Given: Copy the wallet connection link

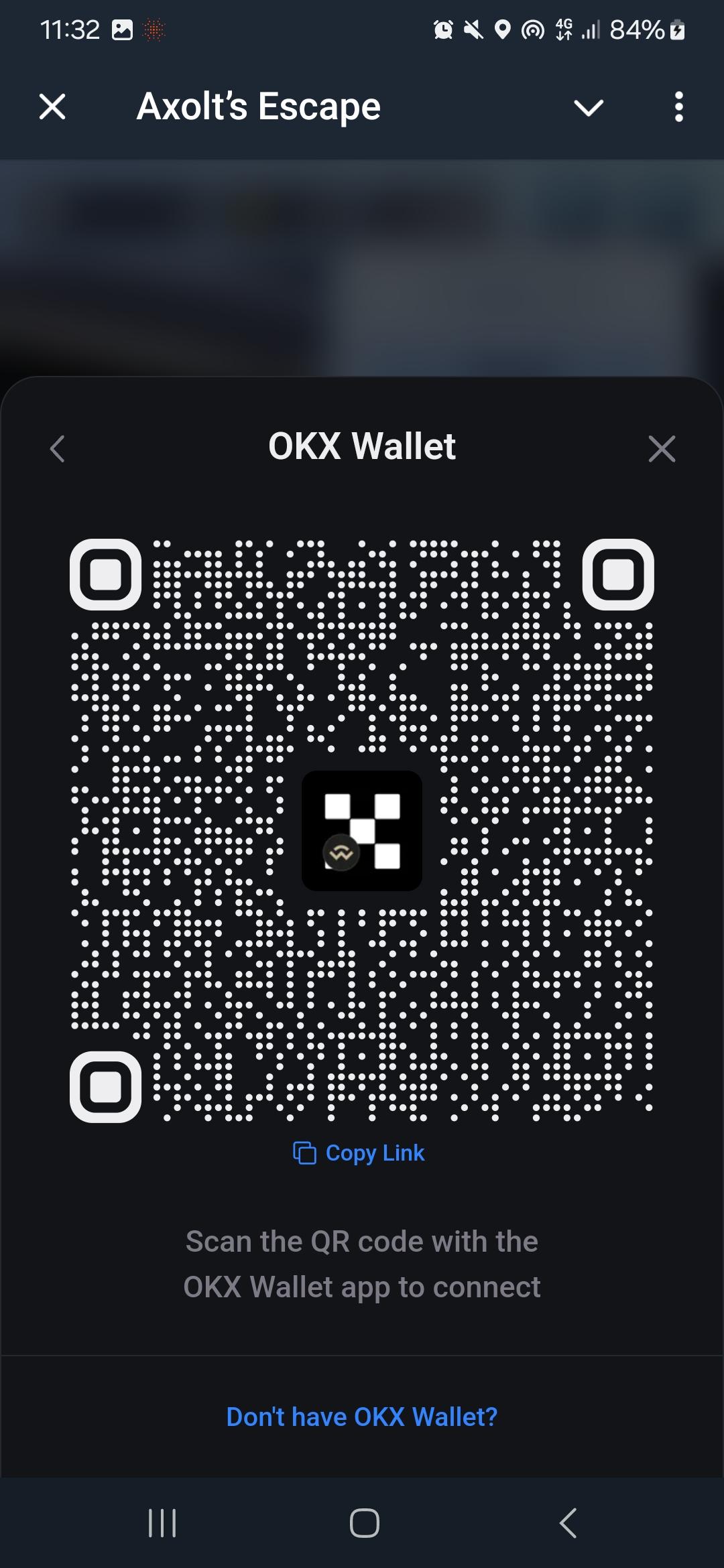Looking at the screenshot, I should [x=359, y=1153].
